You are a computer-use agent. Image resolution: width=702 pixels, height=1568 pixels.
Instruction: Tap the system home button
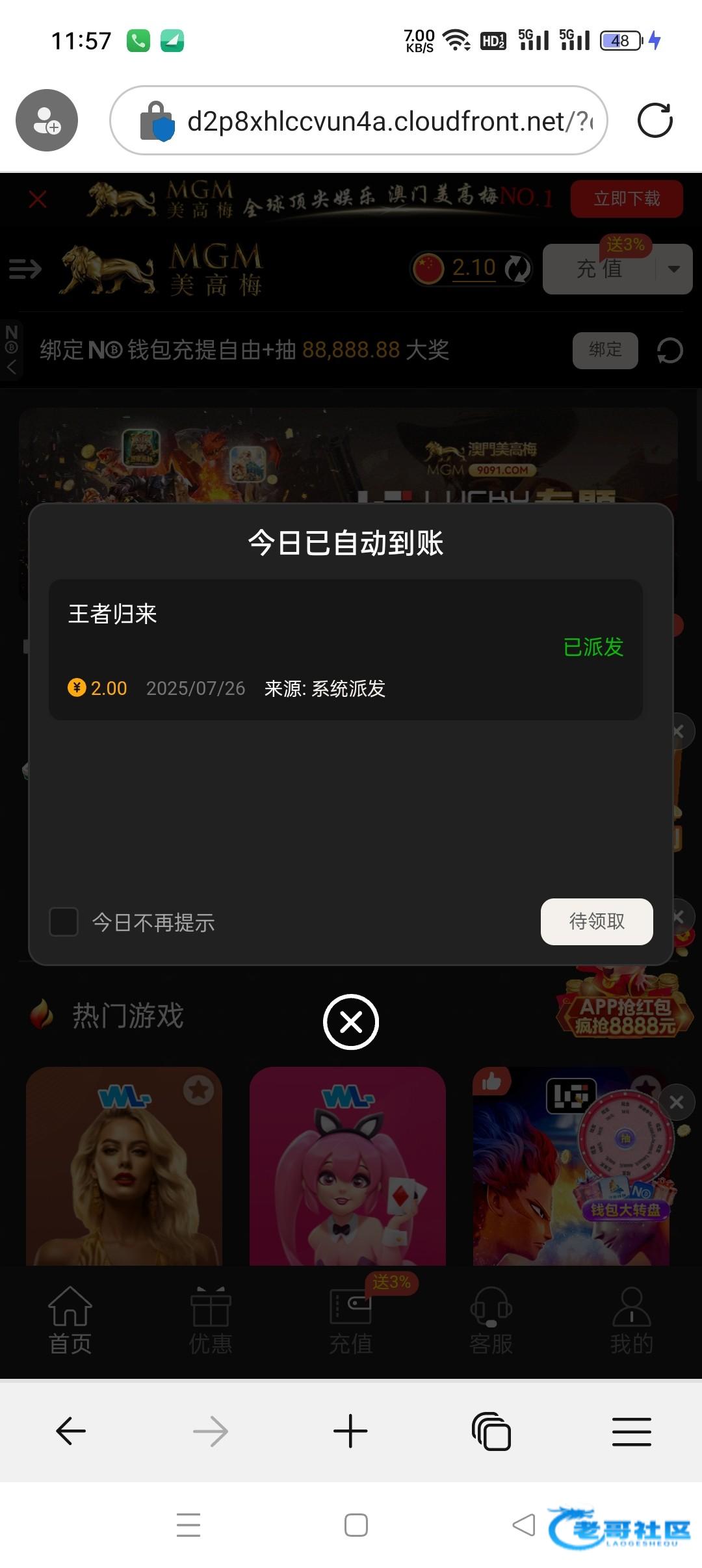[356, 1524]
